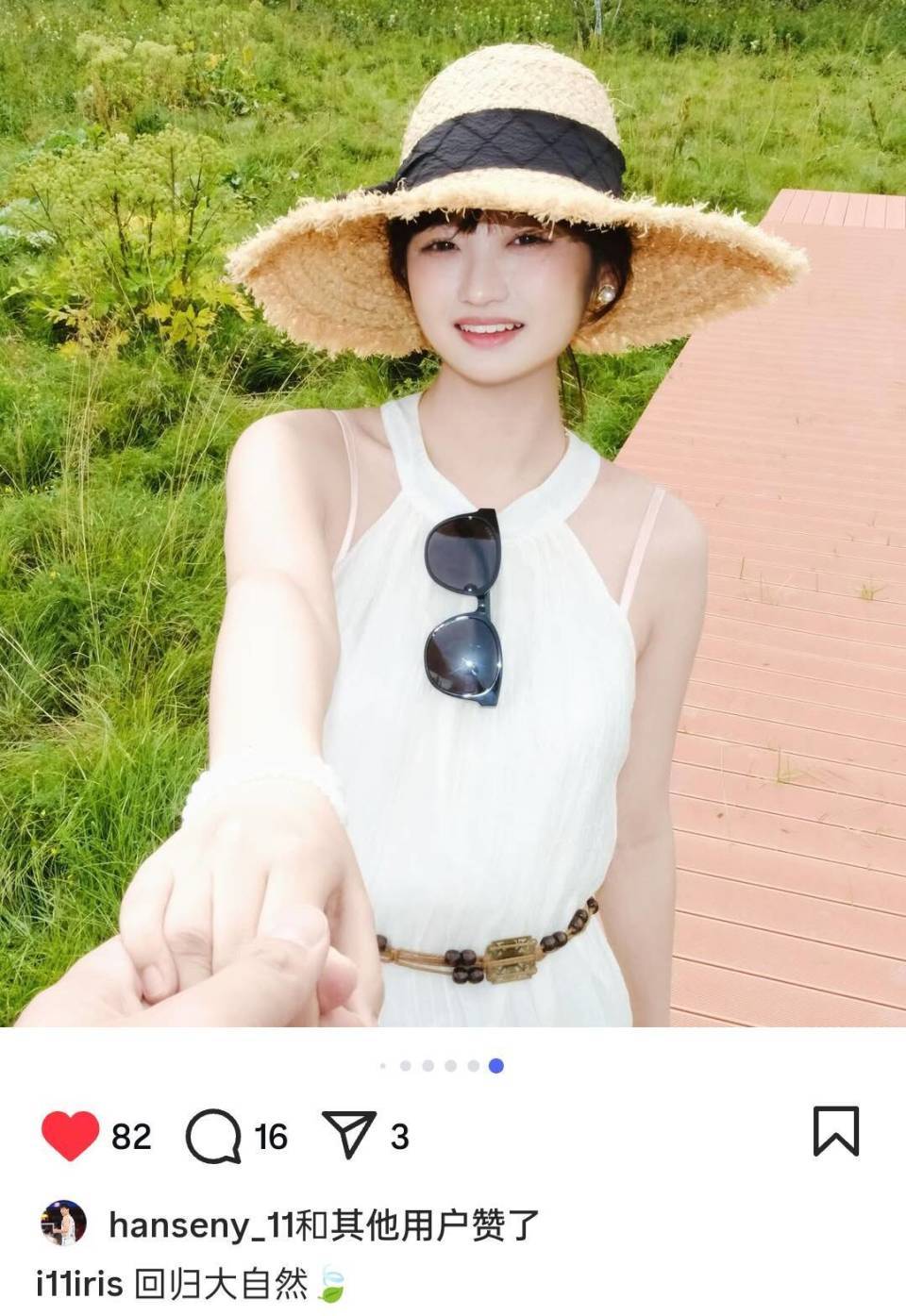
Task: Open hanseny_11's profile from the likes line
Action: coord(201,1225)
